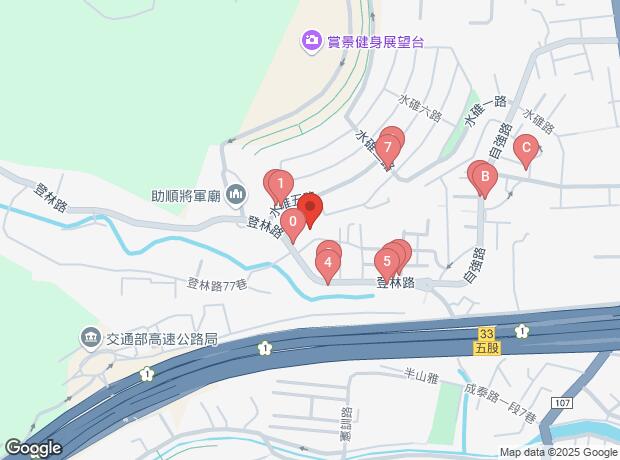620x460 pixels.
Task: Tap the marker numbered 7
Action: coord(387,146)
